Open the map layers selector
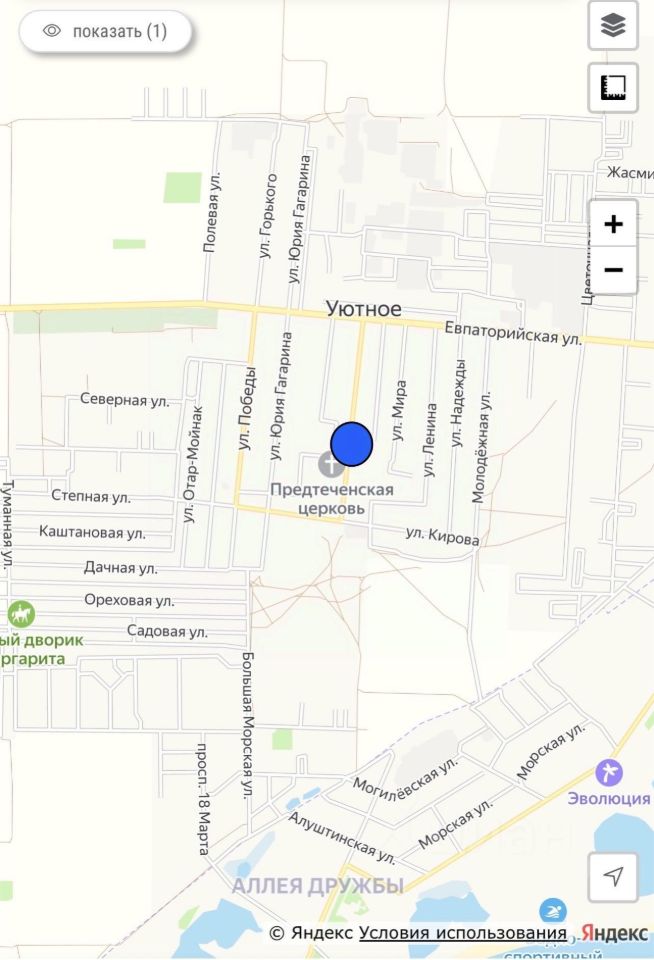 click(x=613, y=27)
